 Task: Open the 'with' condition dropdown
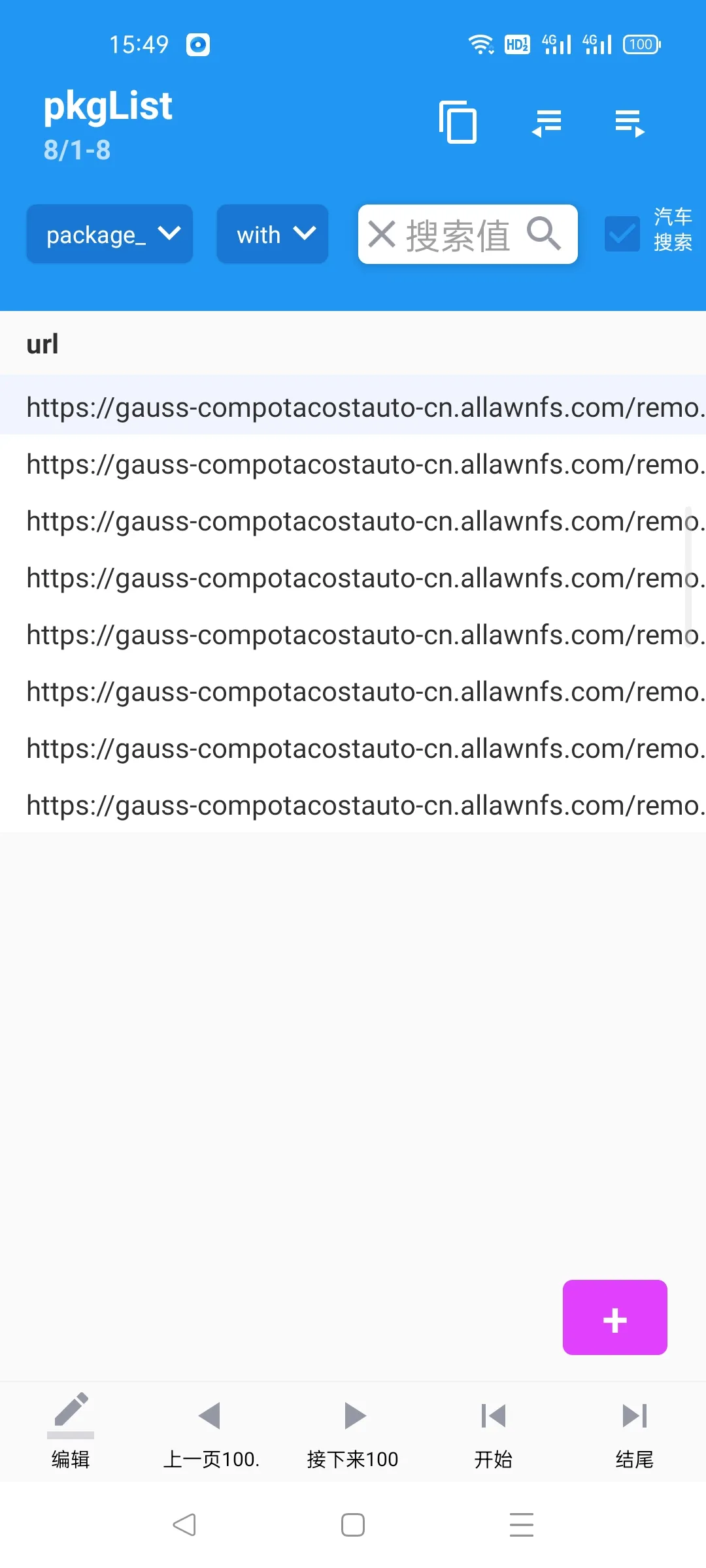273,235
